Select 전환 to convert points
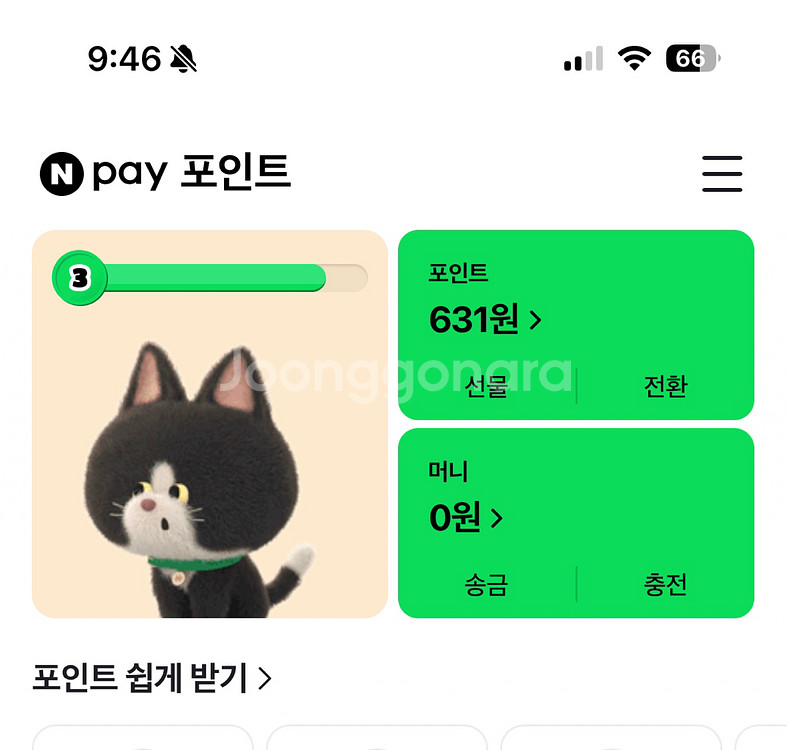This screenshot has width=787, height=750. (665, 386)
